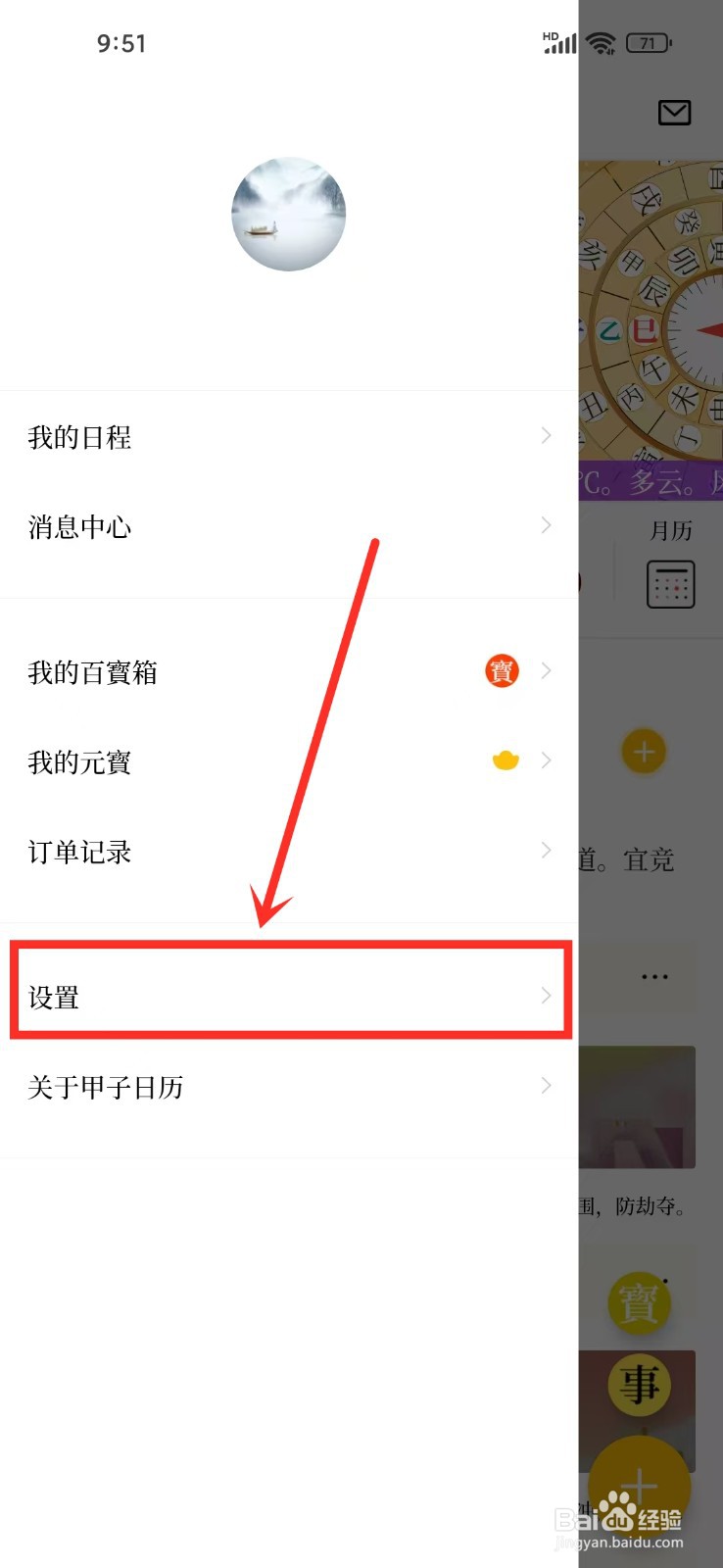Click 我的百寶箱 entry
The width and height of the screenshot is (723, 1568).
pyautogui.click(x=91, y=671)
